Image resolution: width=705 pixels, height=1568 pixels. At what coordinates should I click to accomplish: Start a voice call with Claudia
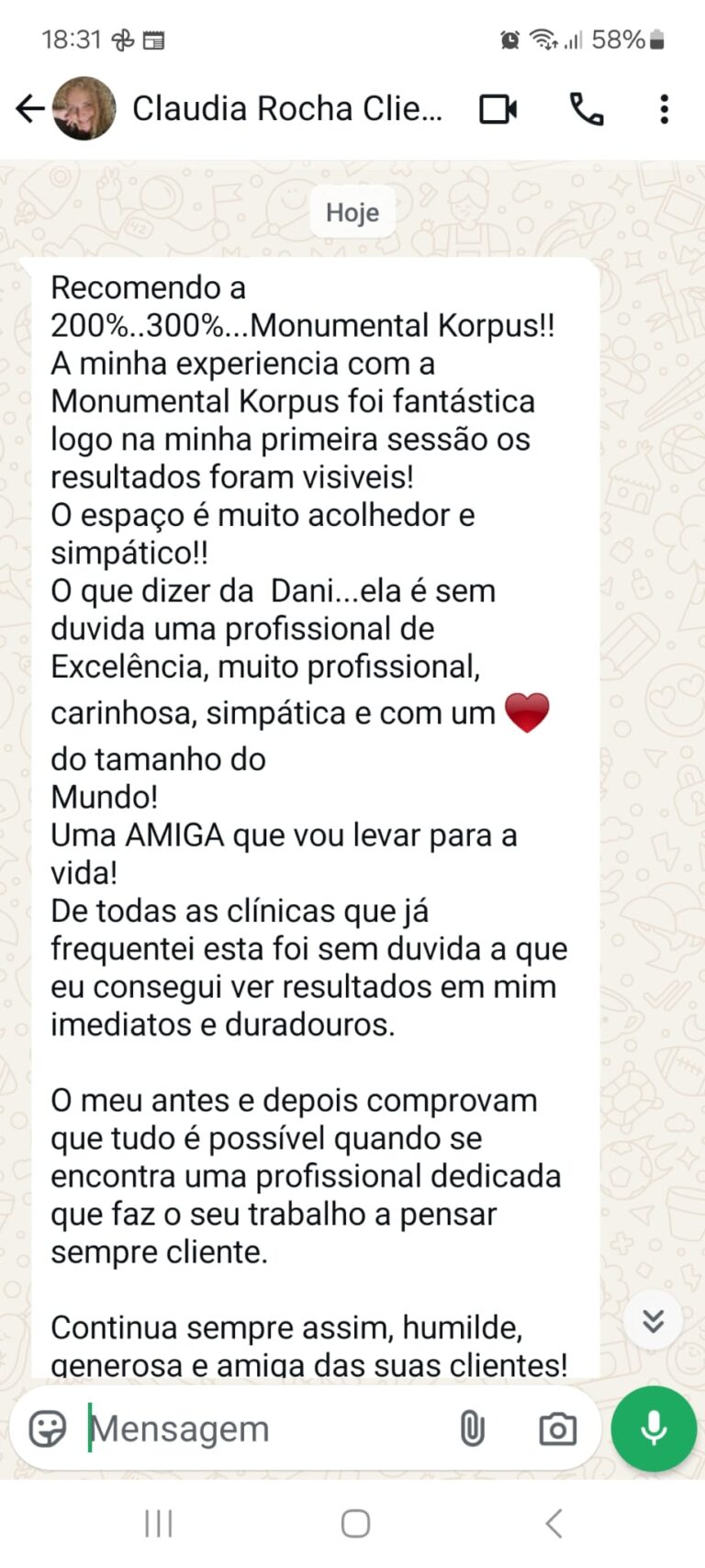587,109
